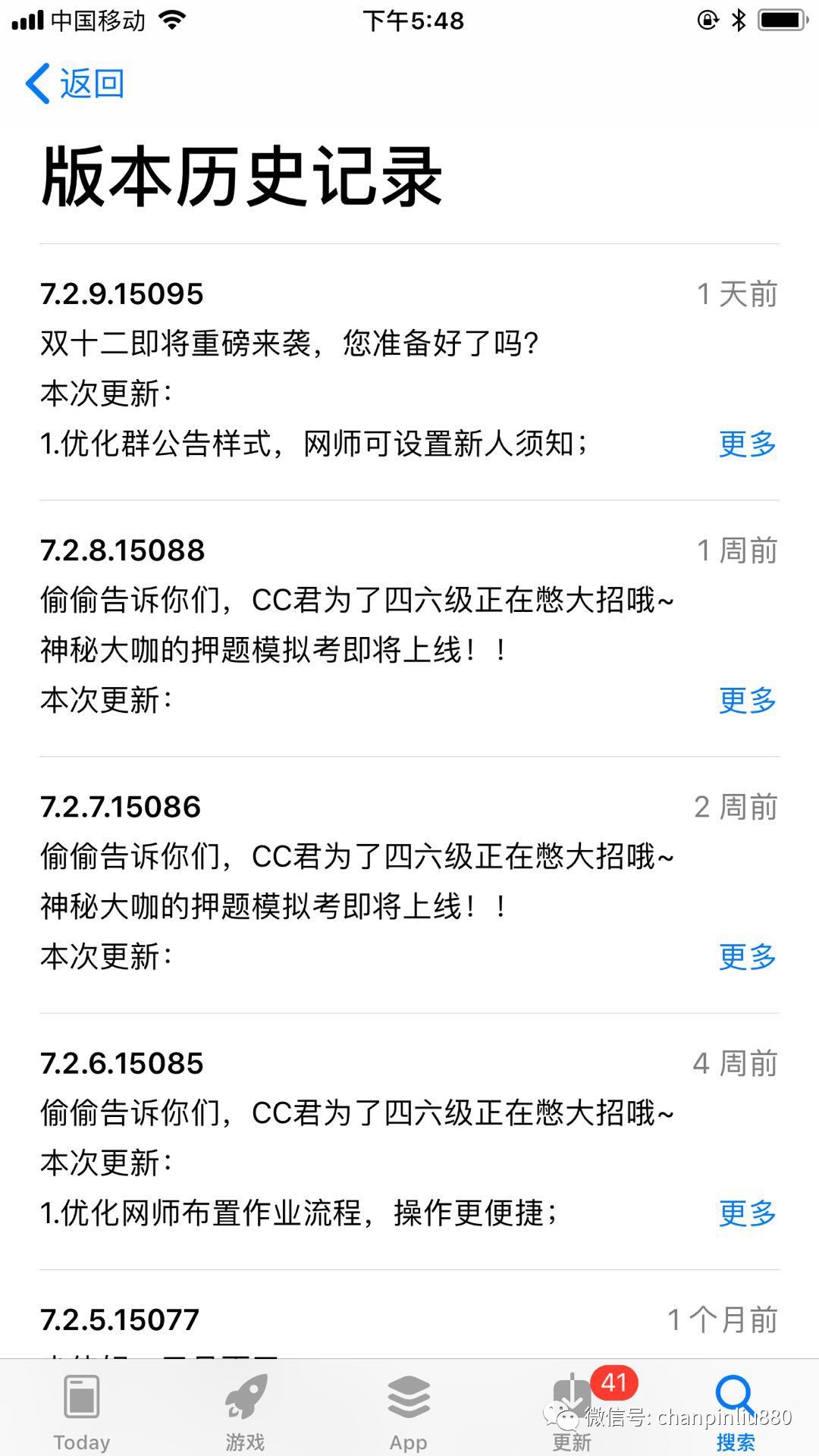The height and width of the screenshot is (1456, 819).
Task: Expand 更多 for version 7.2.8.15088
Action: [747, 701]
